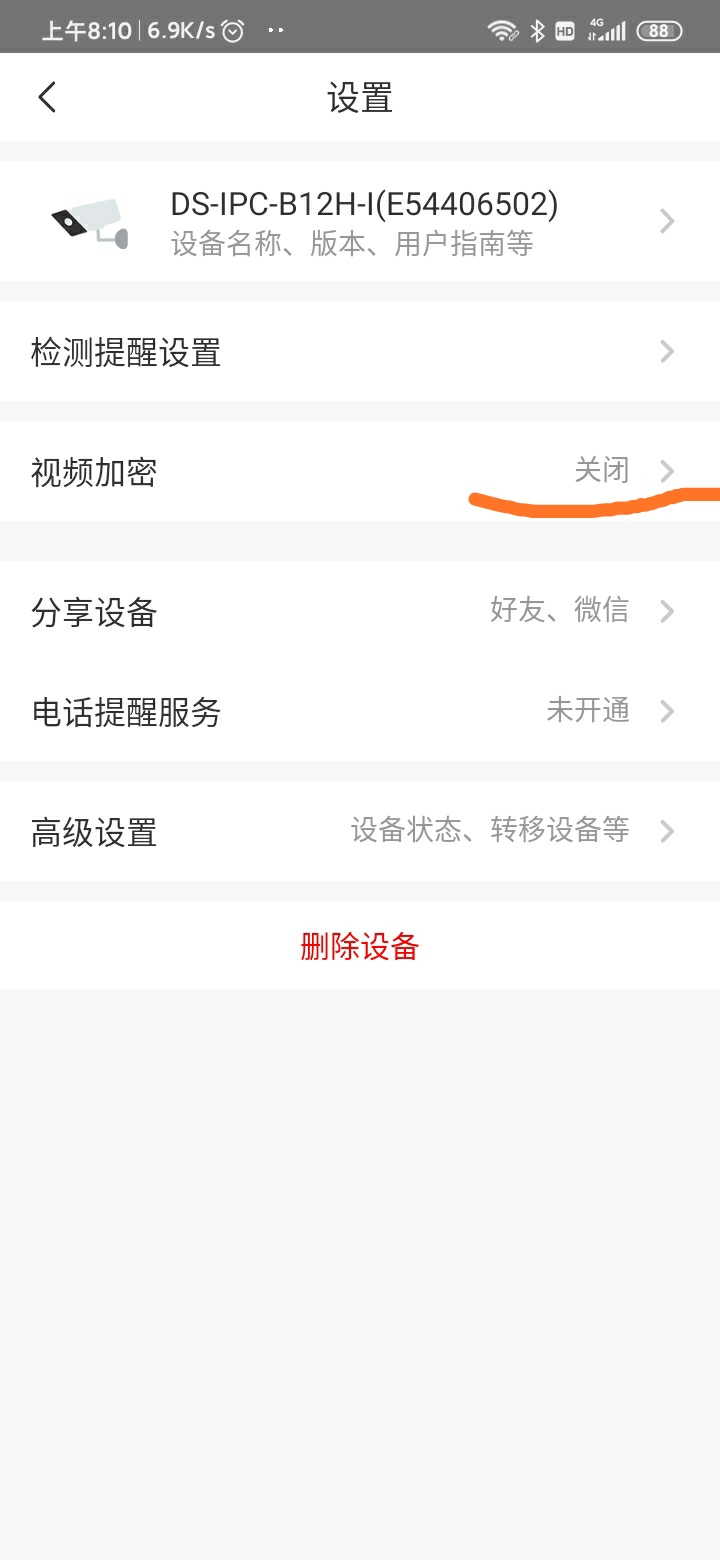Tap the red 删除设备 button
The image size is (720, 1560).
tap(360, 946)
